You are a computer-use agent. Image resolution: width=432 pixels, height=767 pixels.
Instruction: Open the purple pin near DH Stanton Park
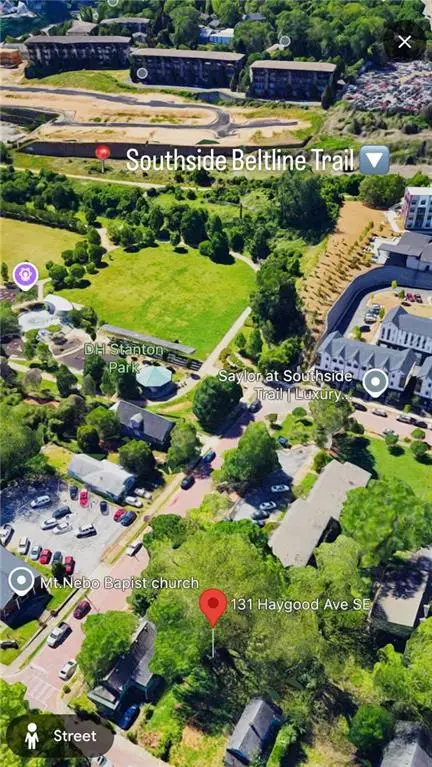25,276
